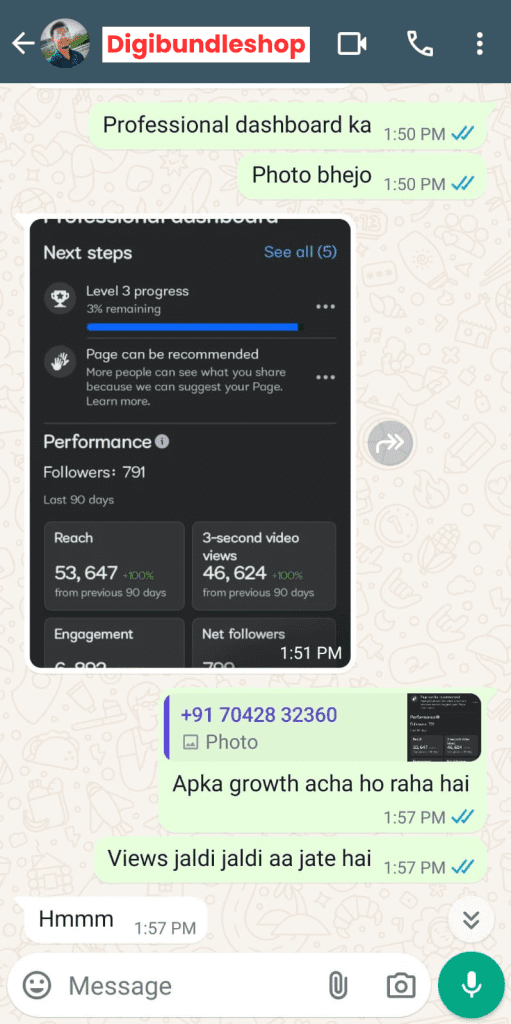
Task: Jump to the latest messages
Action: point(471,920)
